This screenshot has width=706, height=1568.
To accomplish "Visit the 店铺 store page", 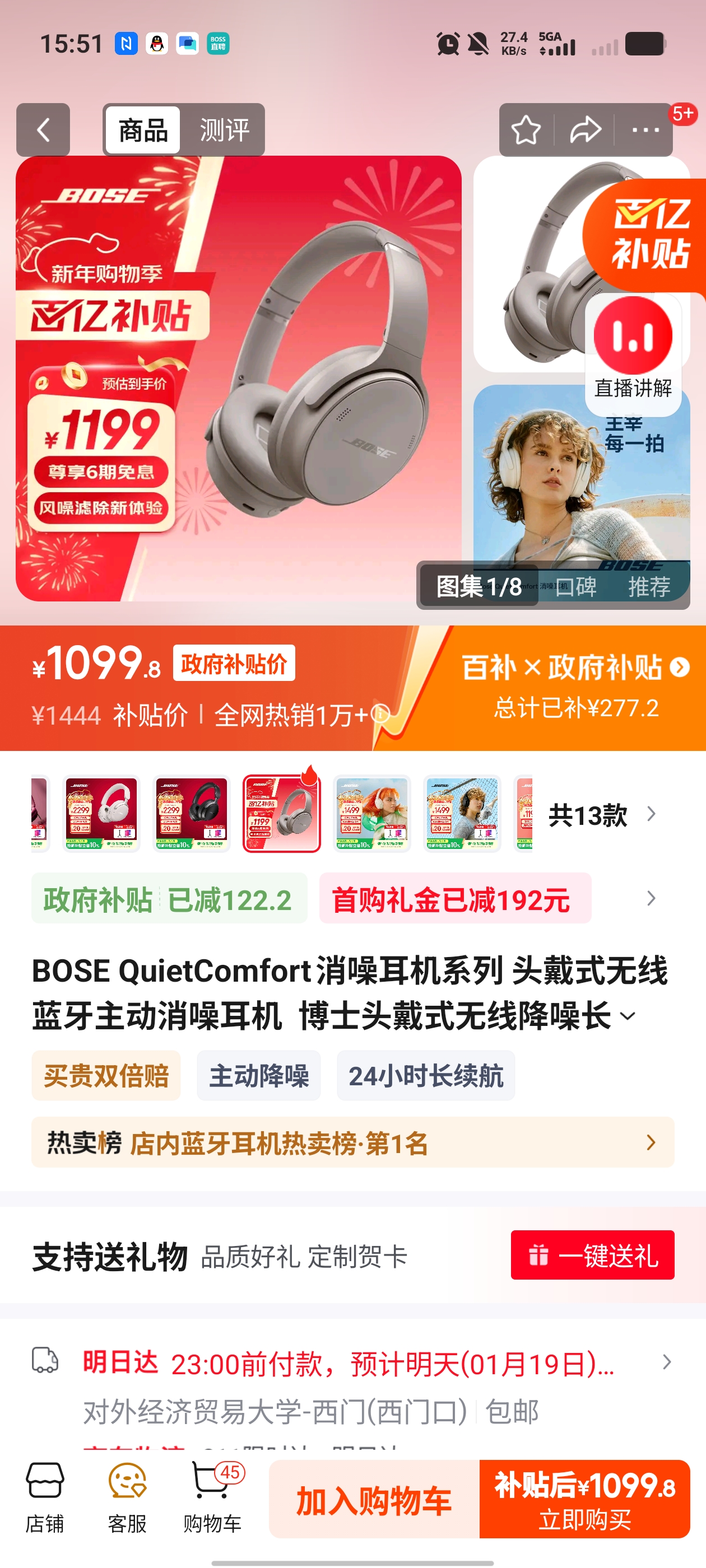I will click(x=44, y=1498).
